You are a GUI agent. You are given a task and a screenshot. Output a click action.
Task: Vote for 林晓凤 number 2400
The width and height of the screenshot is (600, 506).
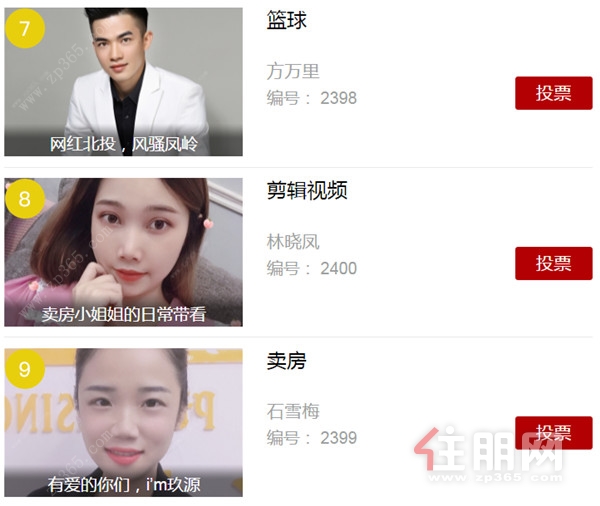553,263
